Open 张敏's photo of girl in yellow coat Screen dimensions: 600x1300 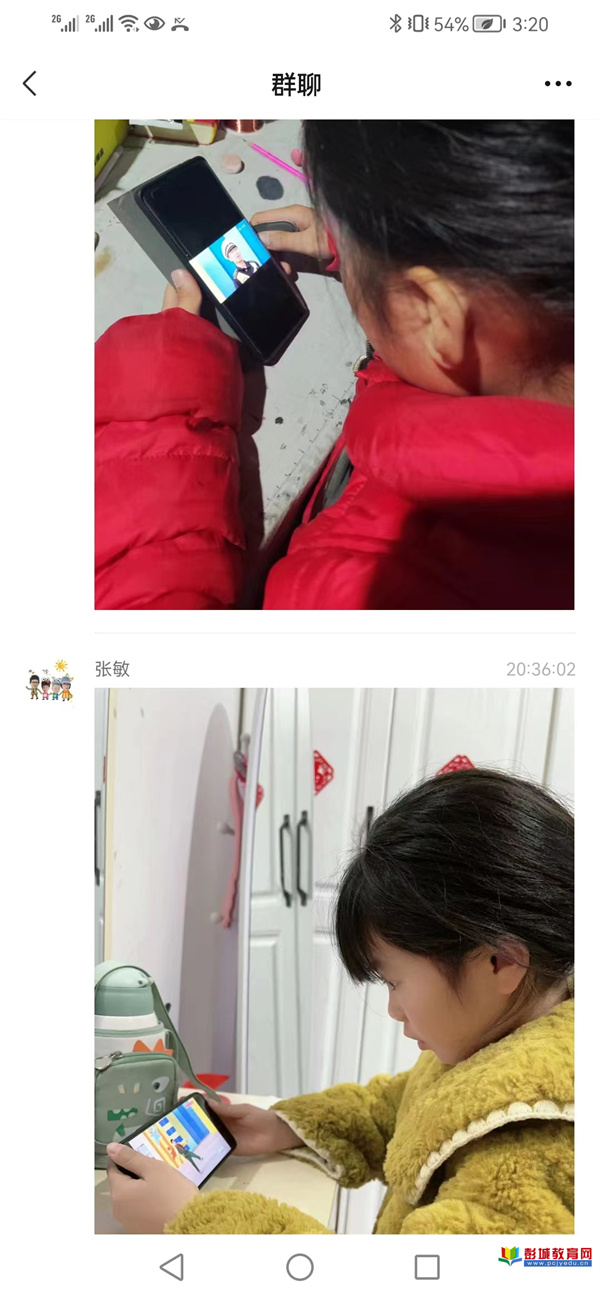(x=334, y=960)
